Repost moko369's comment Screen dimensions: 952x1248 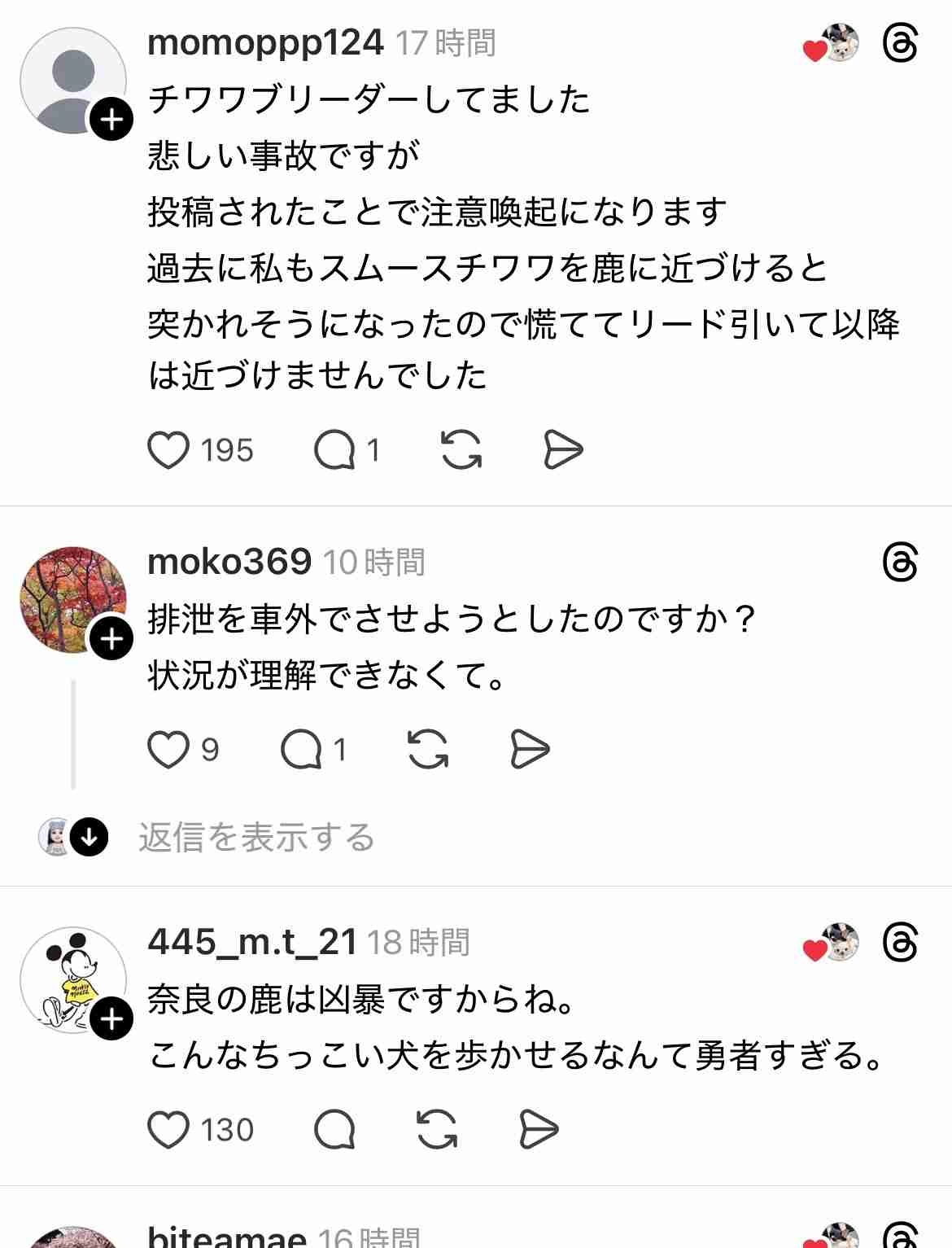point(428,750)
